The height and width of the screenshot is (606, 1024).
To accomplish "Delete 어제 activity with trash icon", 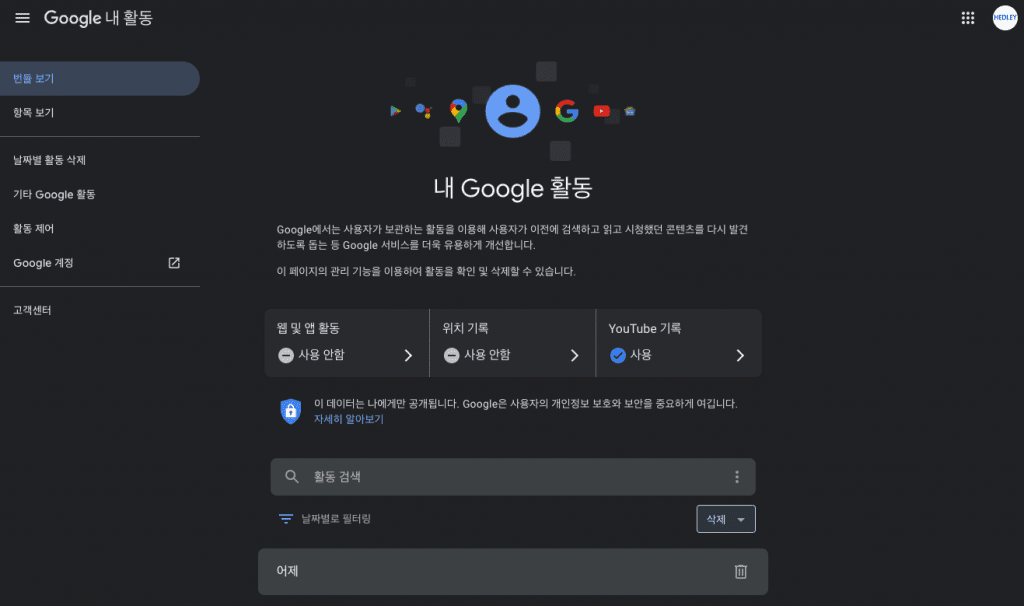I will (741, 571).
